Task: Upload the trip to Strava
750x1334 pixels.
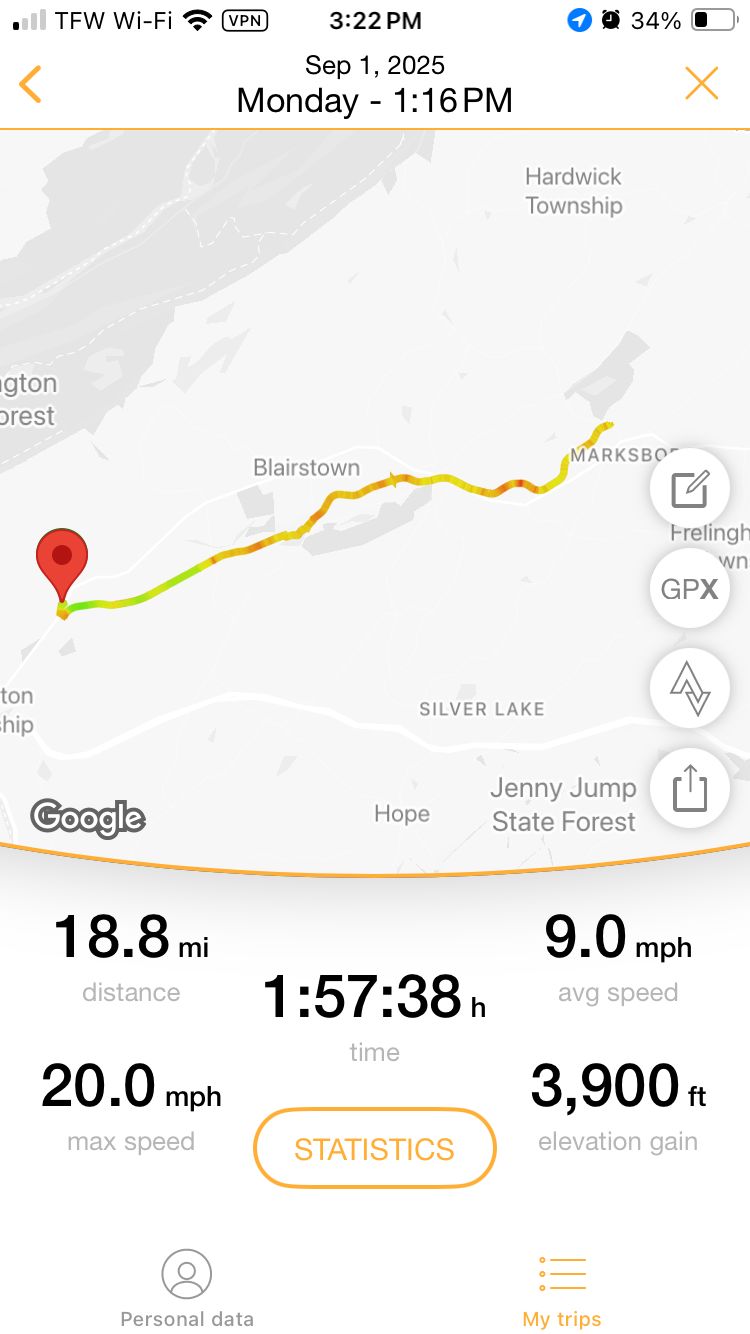Action: (690, 689)
